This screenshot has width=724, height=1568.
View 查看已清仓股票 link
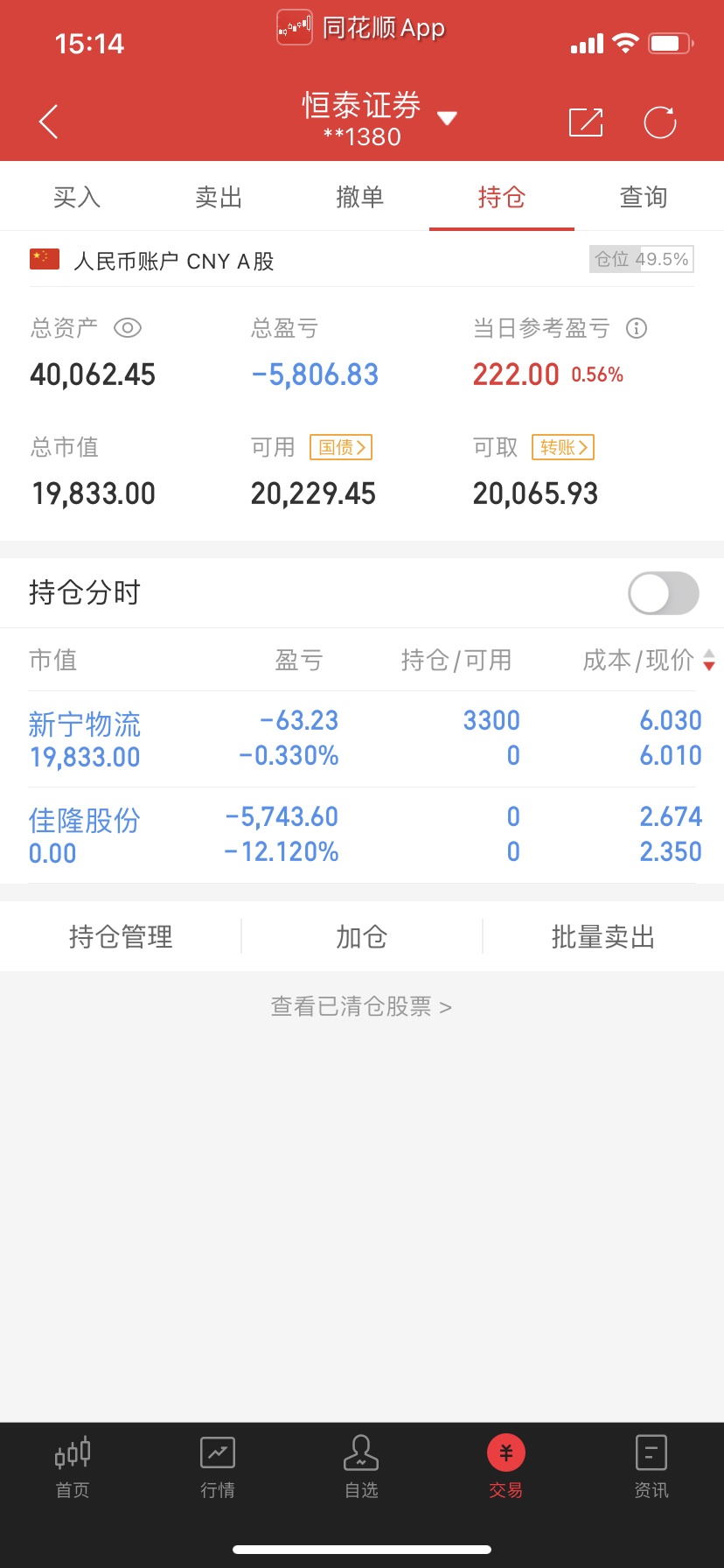(x=361, y=1007)
